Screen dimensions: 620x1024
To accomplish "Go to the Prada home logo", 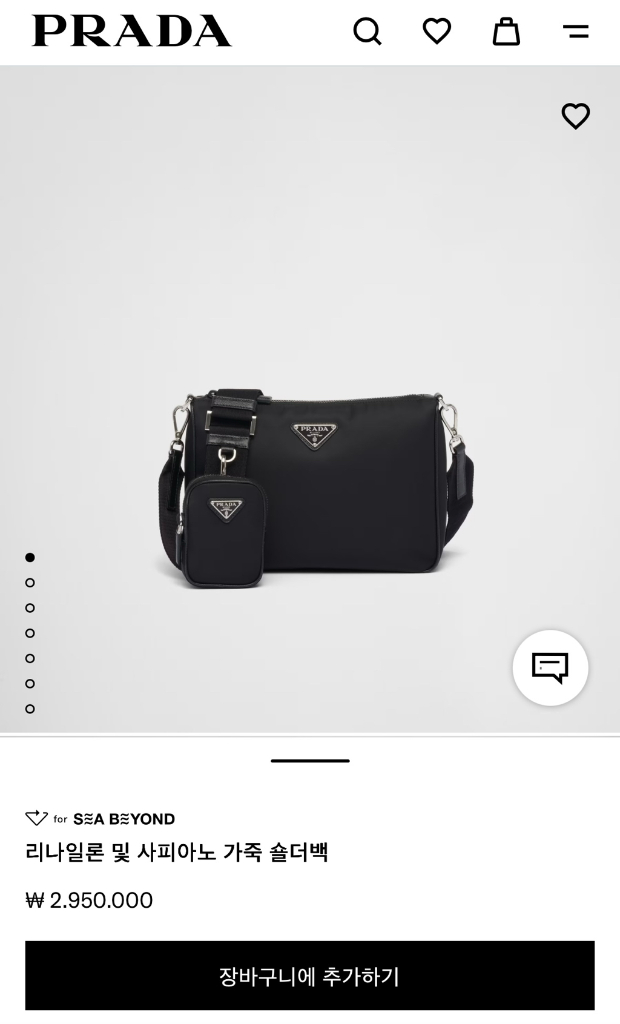I will pyautogui.click(x=131, y=32).
